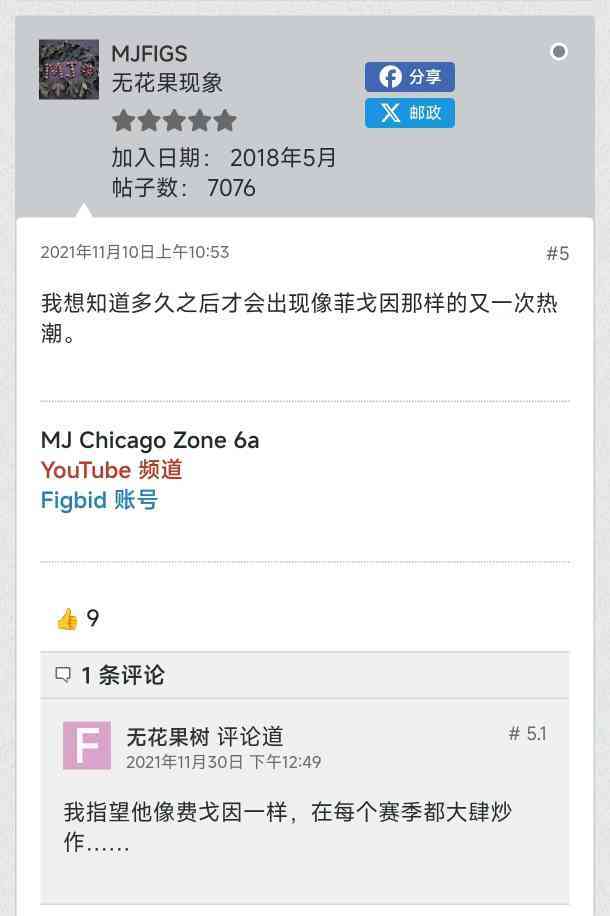The width and height of the screenshot is (610, 916).
Task: View the MJFIGS avatar image
Action: pyautogui.click(x=69, y=69)
